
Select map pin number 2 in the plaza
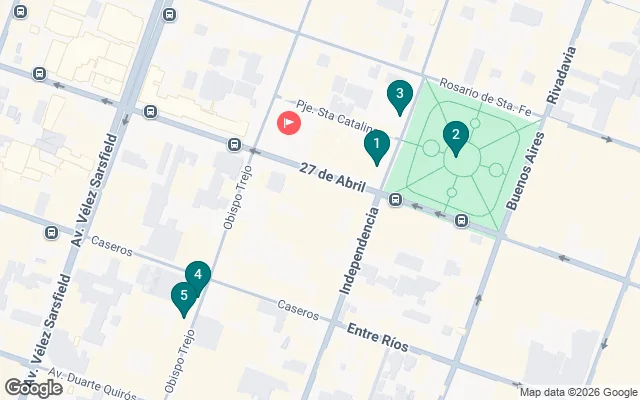455,136
